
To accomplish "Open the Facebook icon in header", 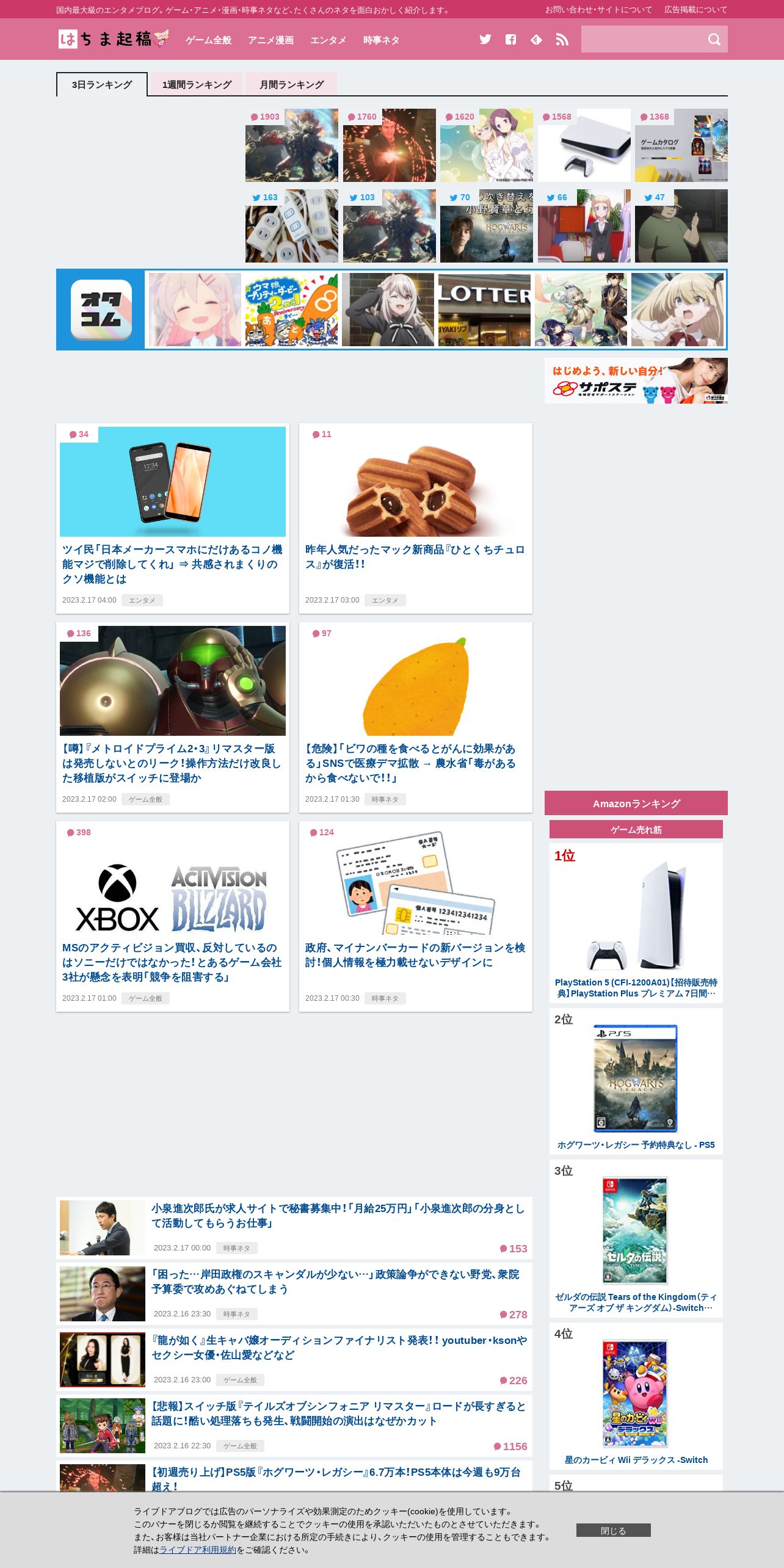I will point(511,40).
